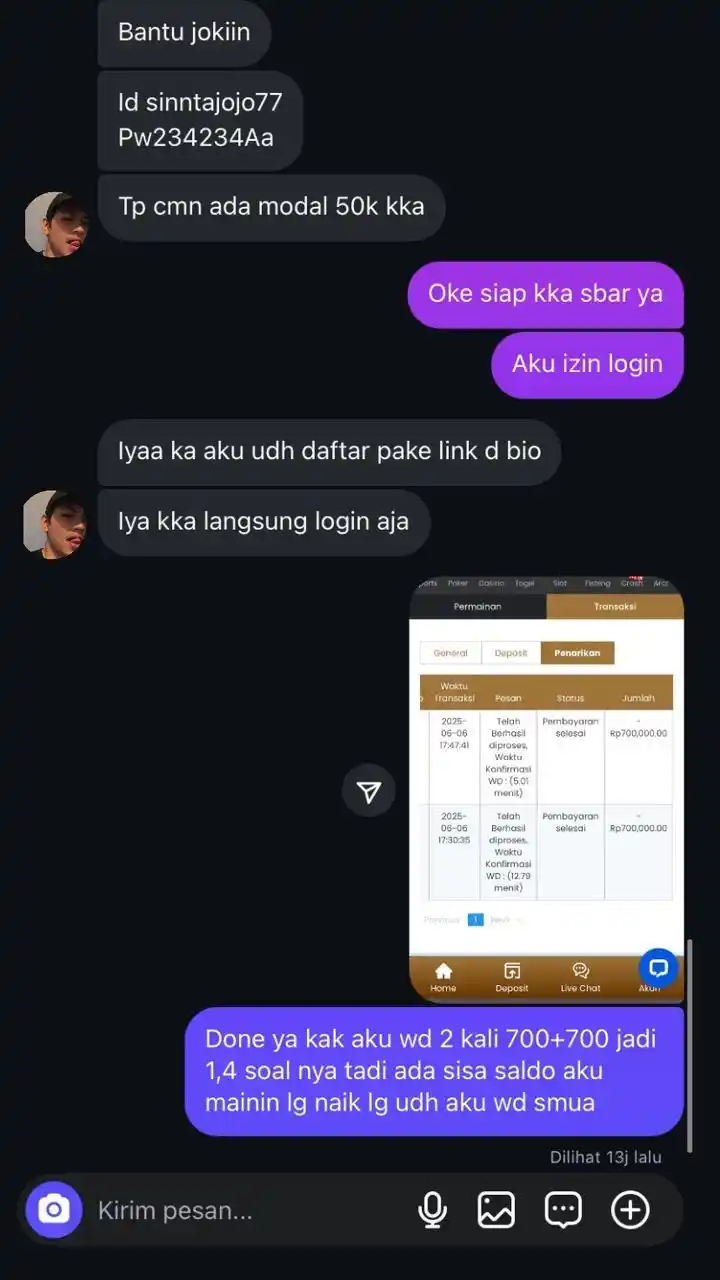Open the camera from the message bar
Viewport: 720px width, 1280px height.
[x=54, y=1210]
